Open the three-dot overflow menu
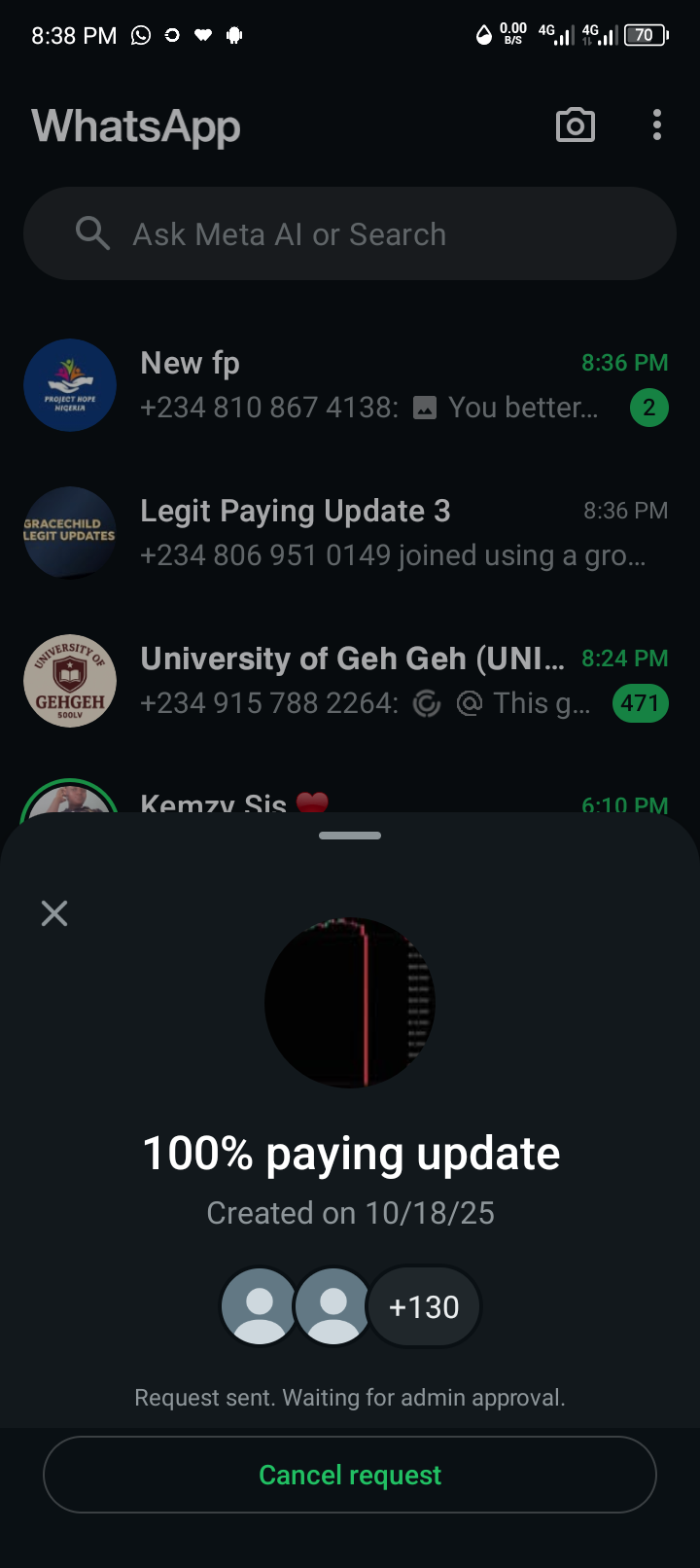700x1568 pixels. point(657,125)
